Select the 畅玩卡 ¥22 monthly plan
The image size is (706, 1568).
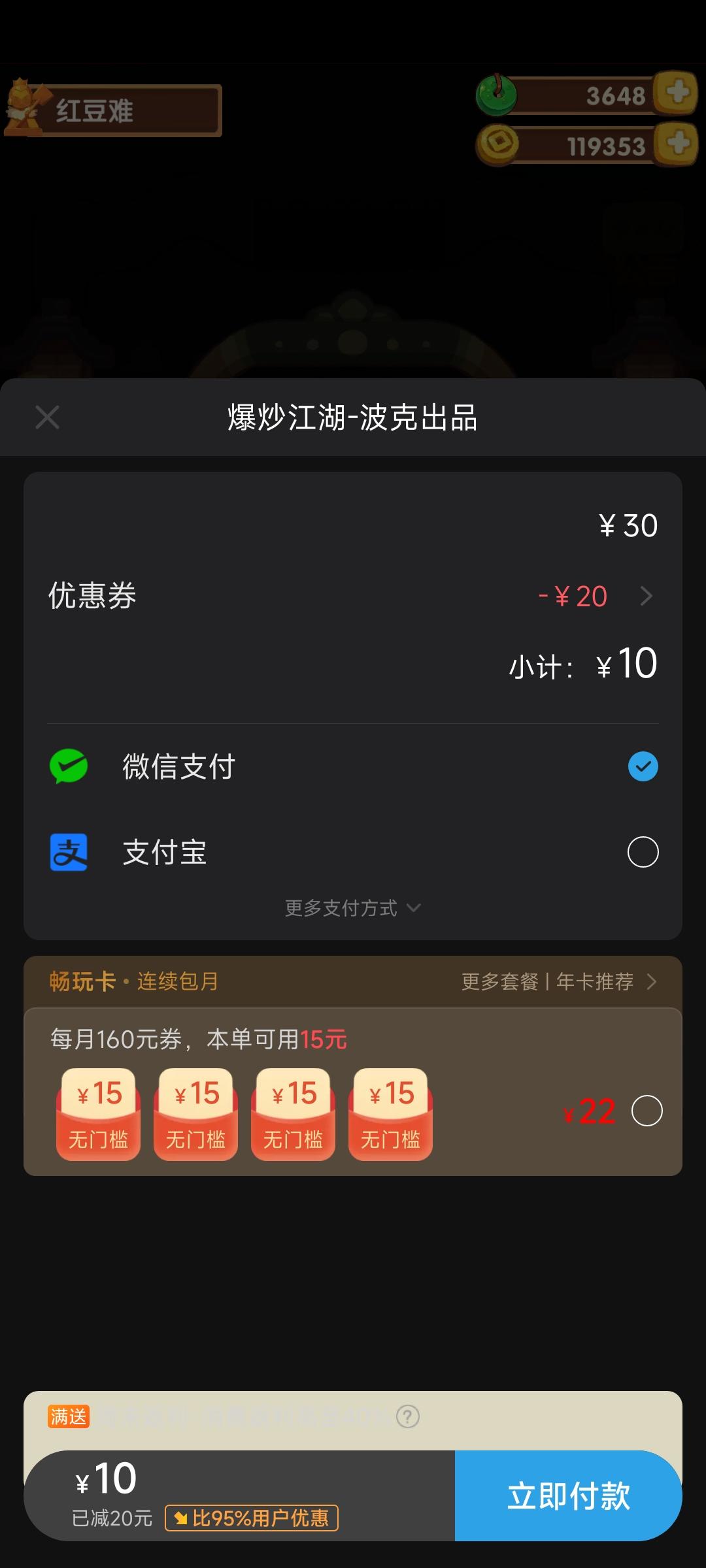pyautogui.click(x=647, y=1111)
